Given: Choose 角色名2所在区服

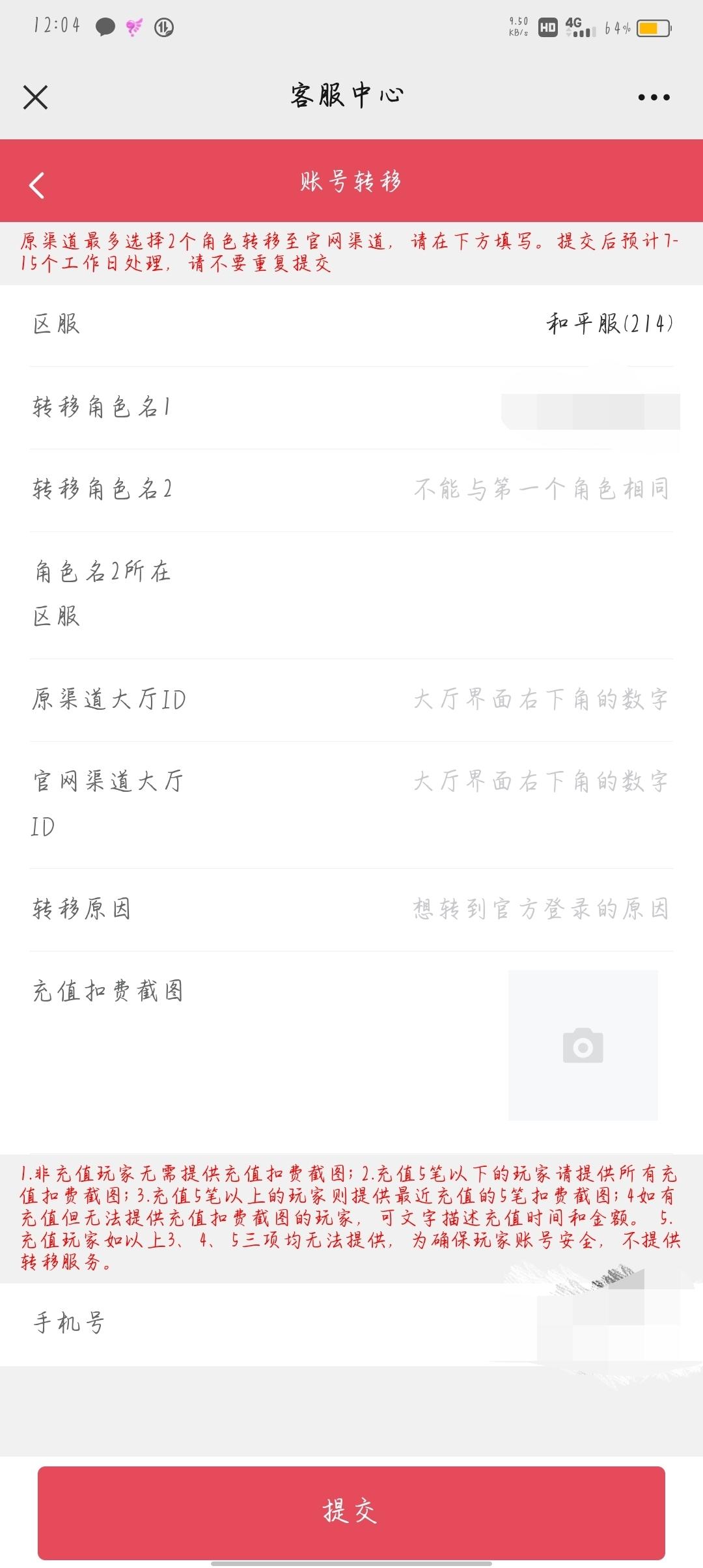Looking at the screenshot, I should tap(351, 595).
